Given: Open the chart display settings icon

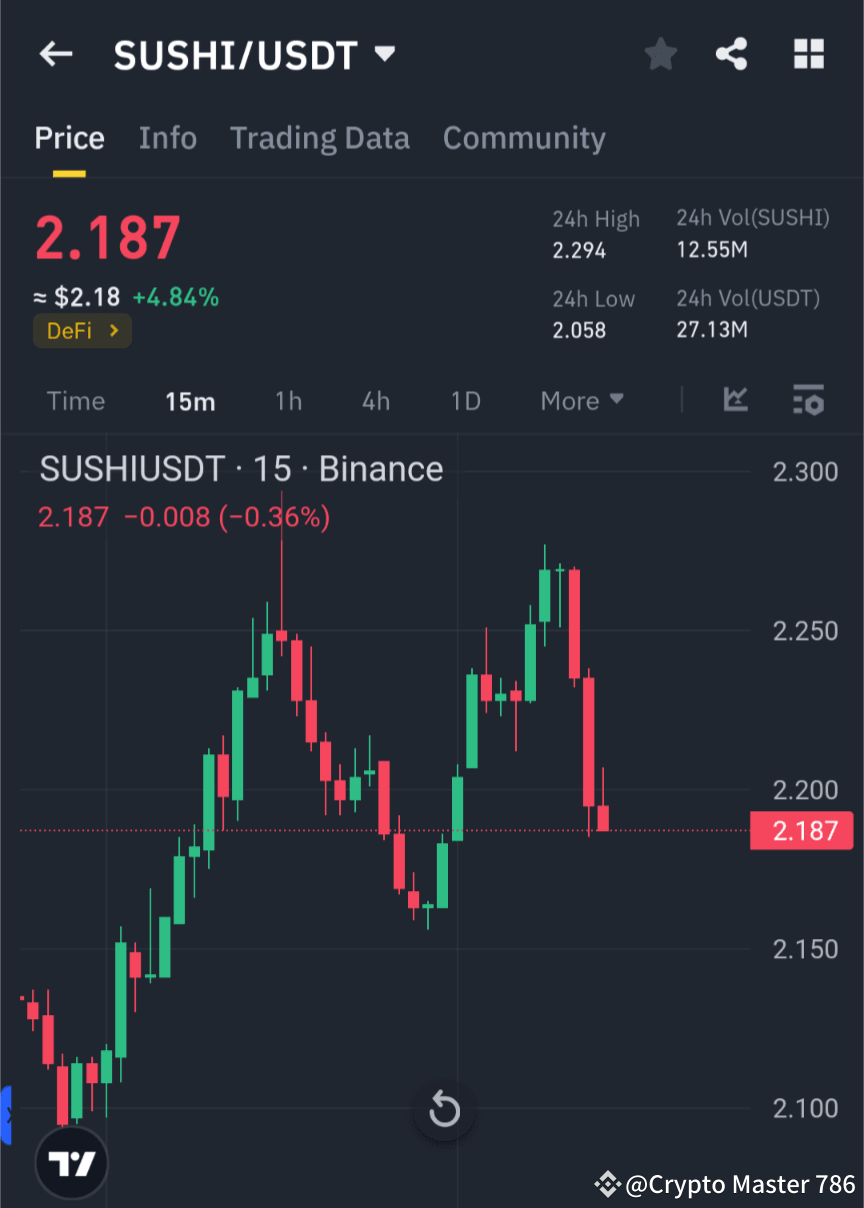Looking at the screenshot, I should (808, 400).
